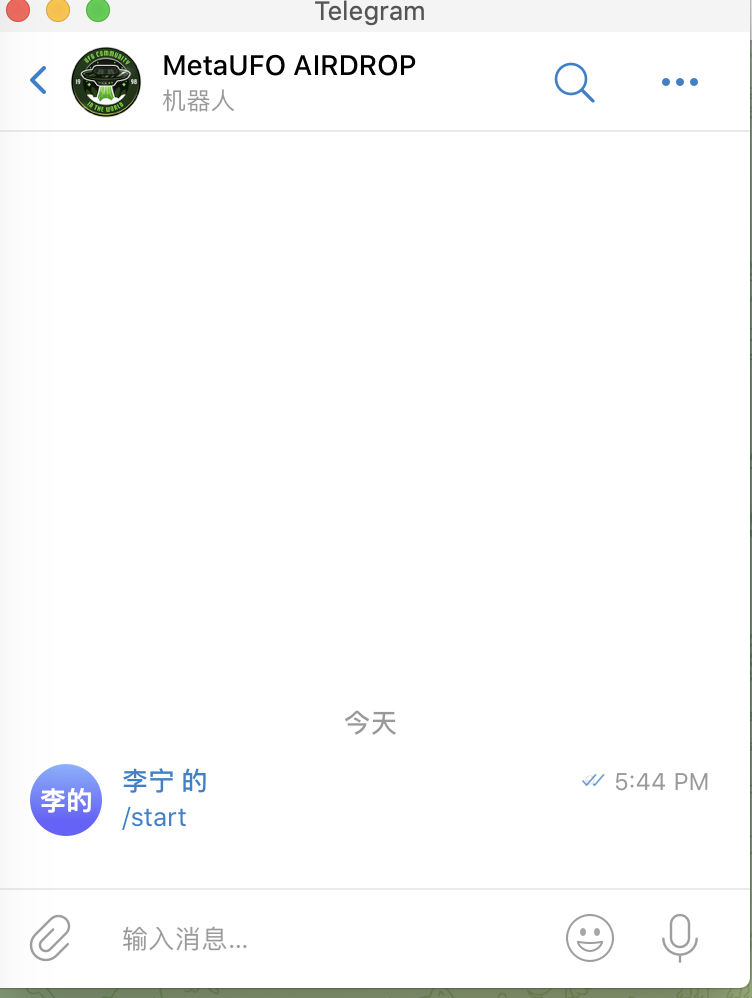Focus the message input field
This screenshot has width=752, height=998.
point(330,938)
